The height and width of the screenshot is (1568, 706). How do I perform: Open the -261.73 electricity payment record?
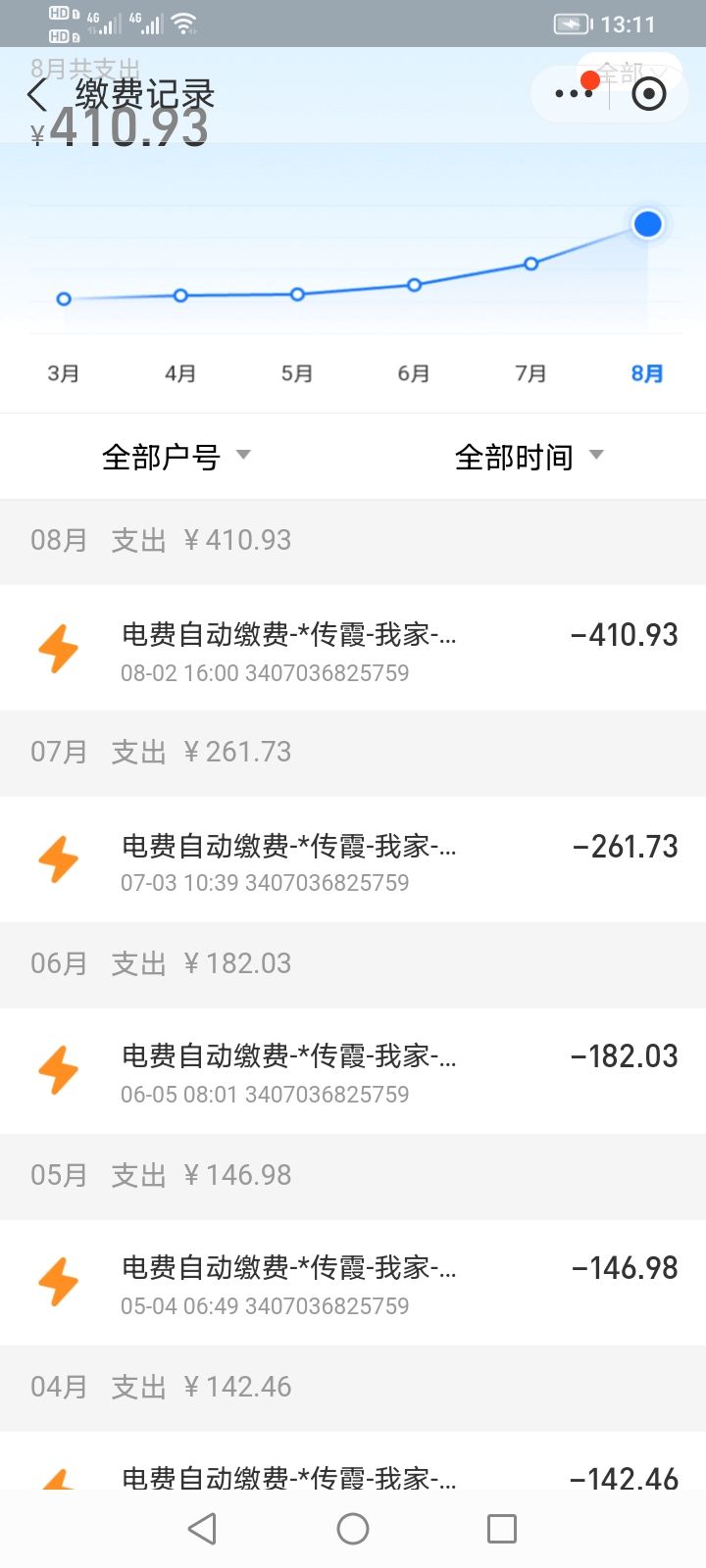[x=353, y=859]
